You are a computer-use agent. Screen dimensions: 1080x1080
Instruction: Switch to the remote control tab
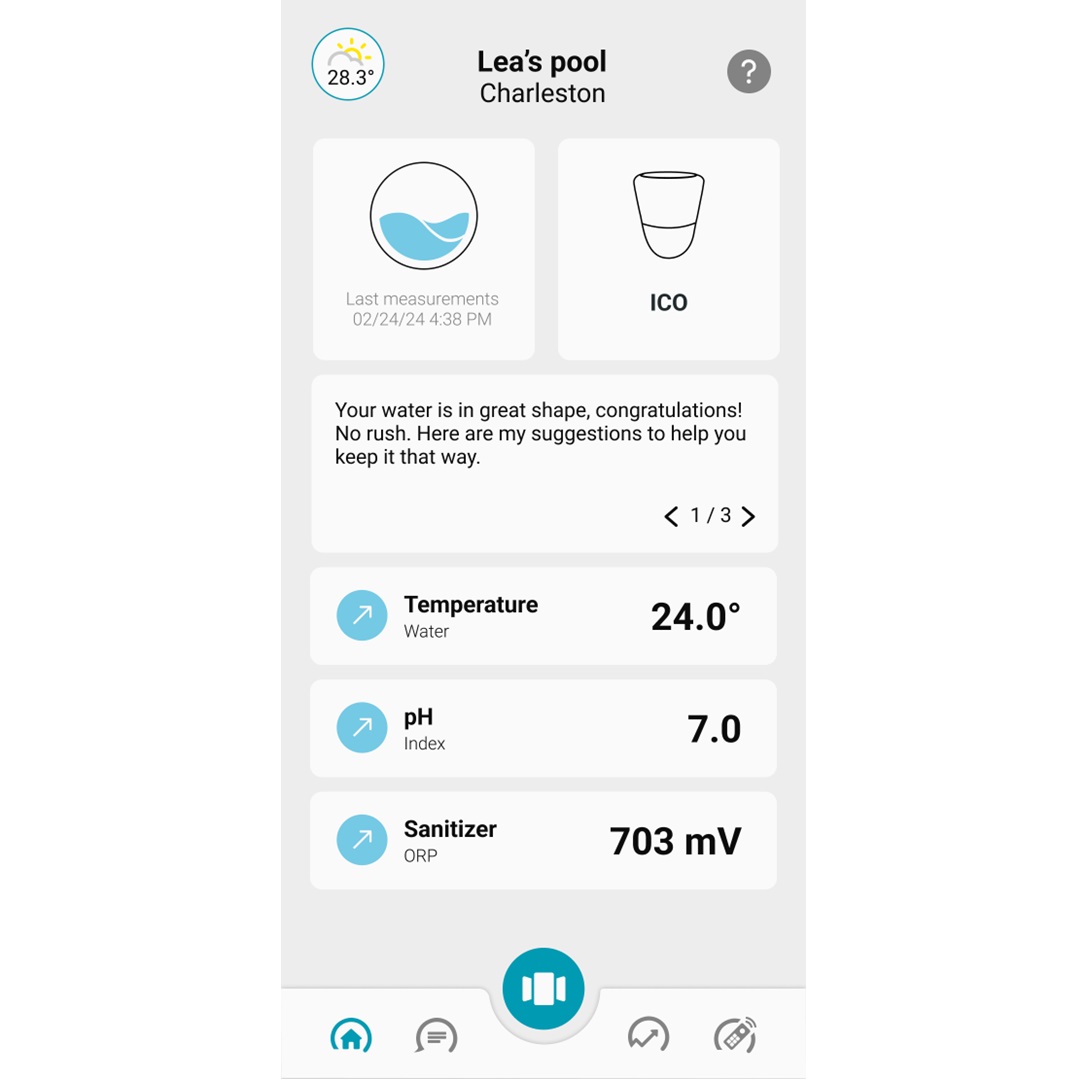click(x=735, y=1035)
